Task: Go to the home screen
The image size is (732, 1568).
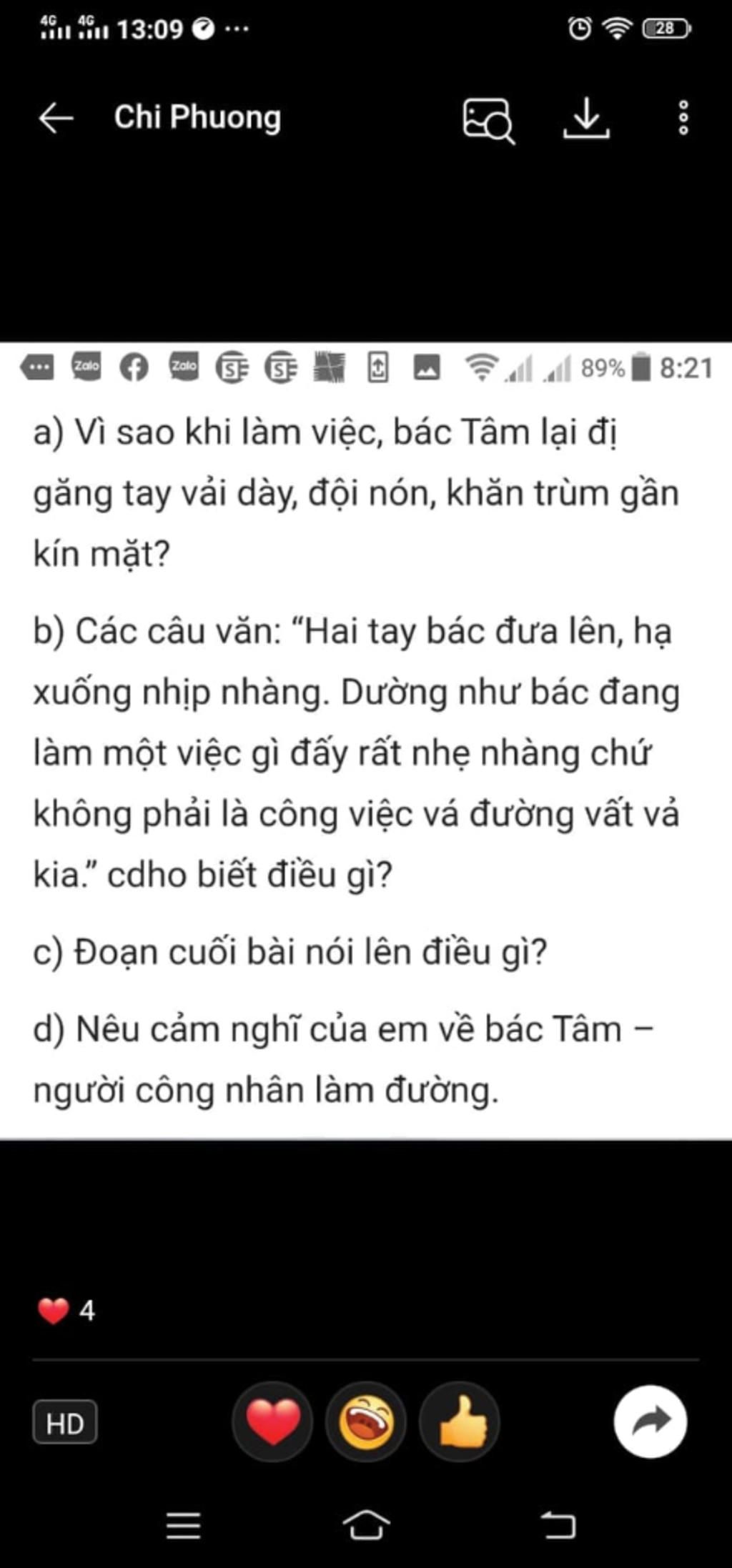Action: (x=366, y=1527)
